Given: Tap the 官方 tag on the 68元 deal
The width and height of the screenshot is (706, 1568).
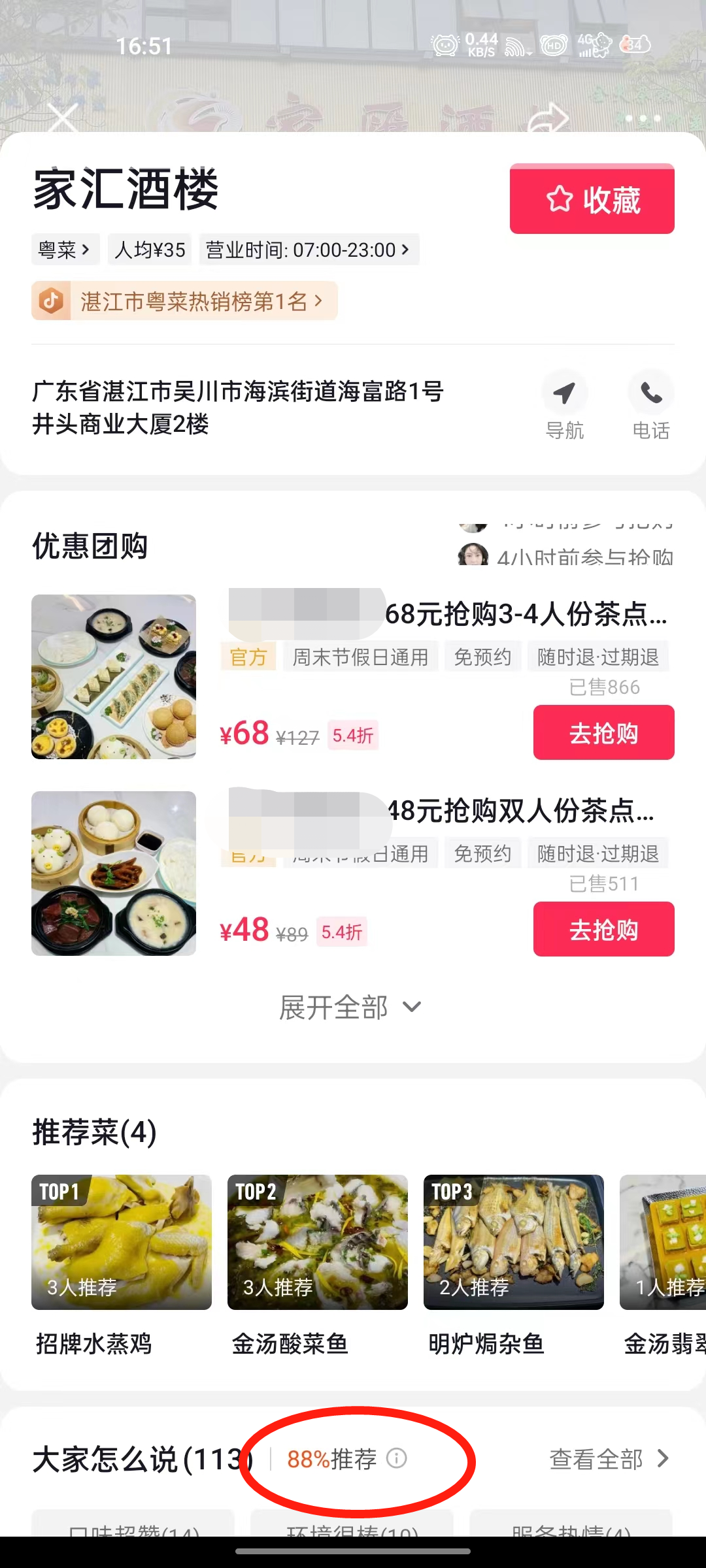Looking at the screenshot, I should 248,658.
